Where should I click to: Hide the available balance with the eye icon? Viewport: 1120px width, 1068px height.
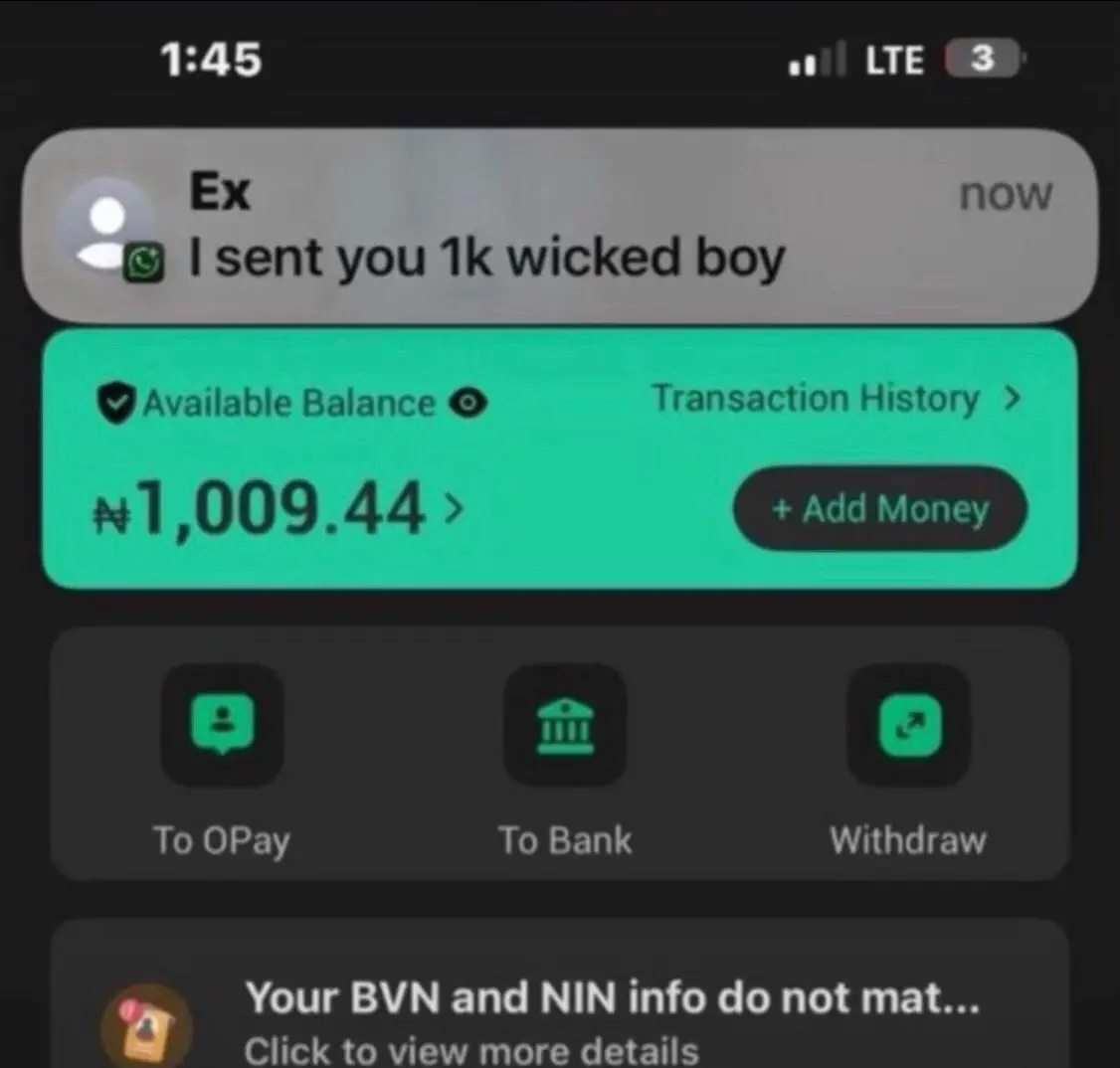point(467,404)
